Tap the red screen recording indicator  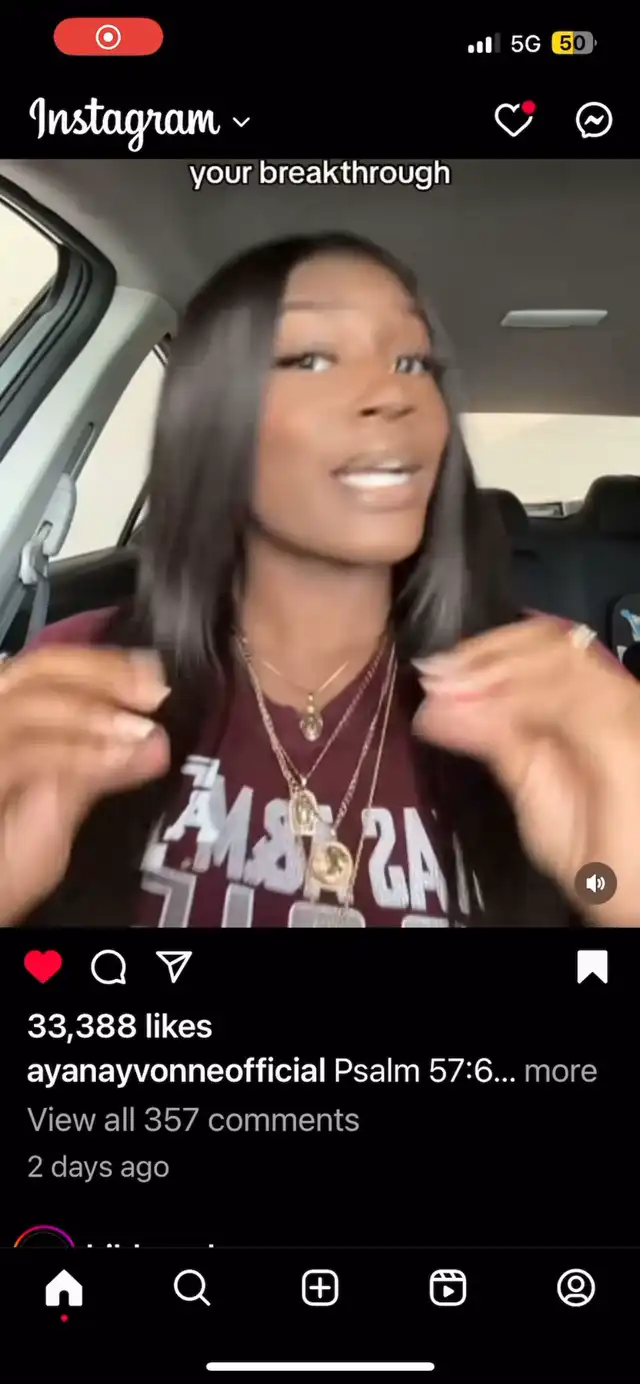point(108,38)
